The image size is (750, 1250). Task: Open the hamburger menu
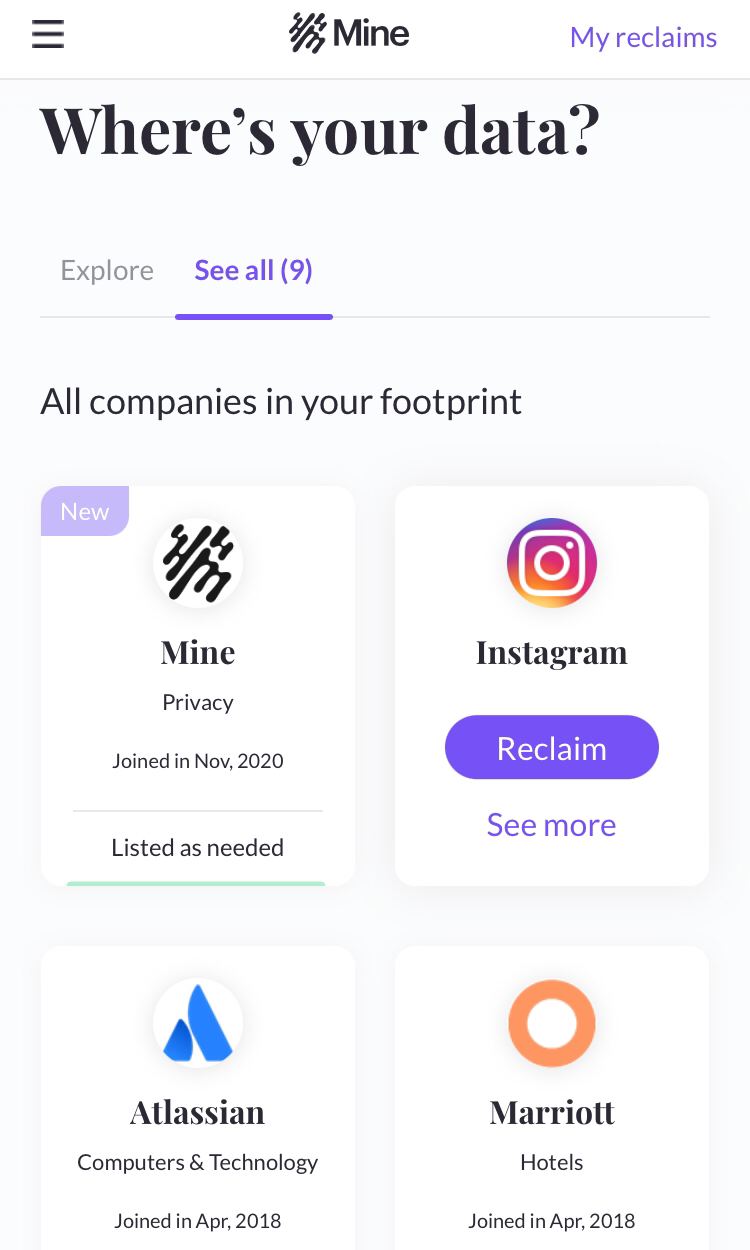[x=48, y=36]
